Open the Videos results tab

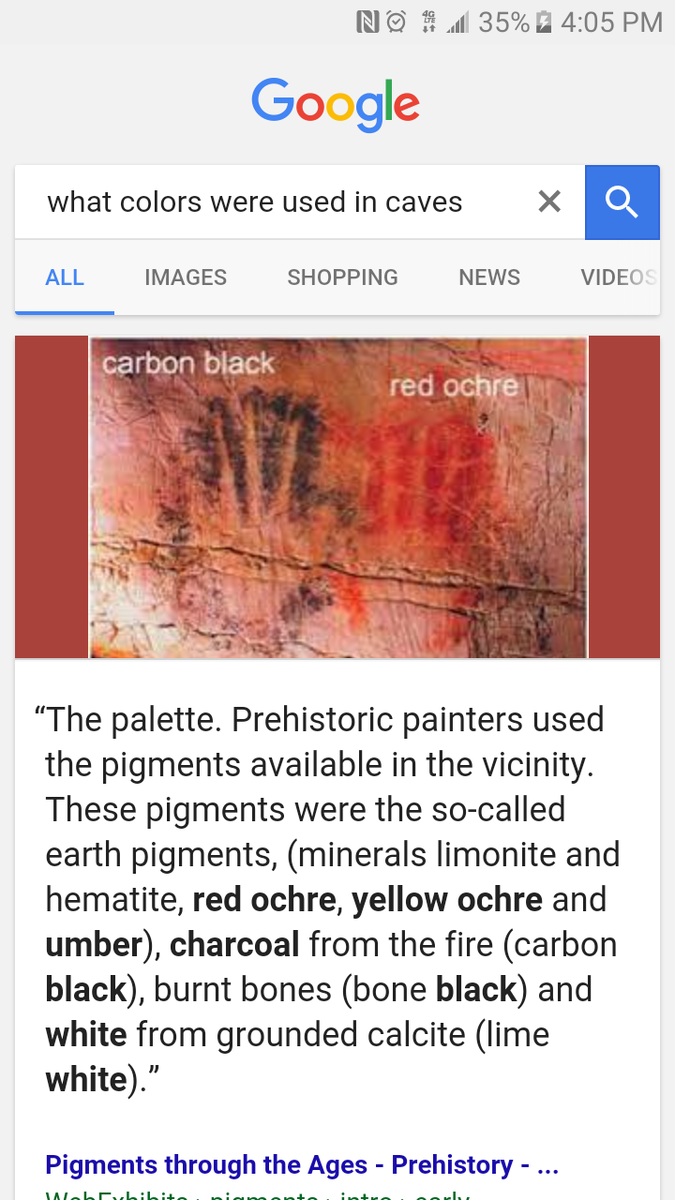click(x=618, y=277)
